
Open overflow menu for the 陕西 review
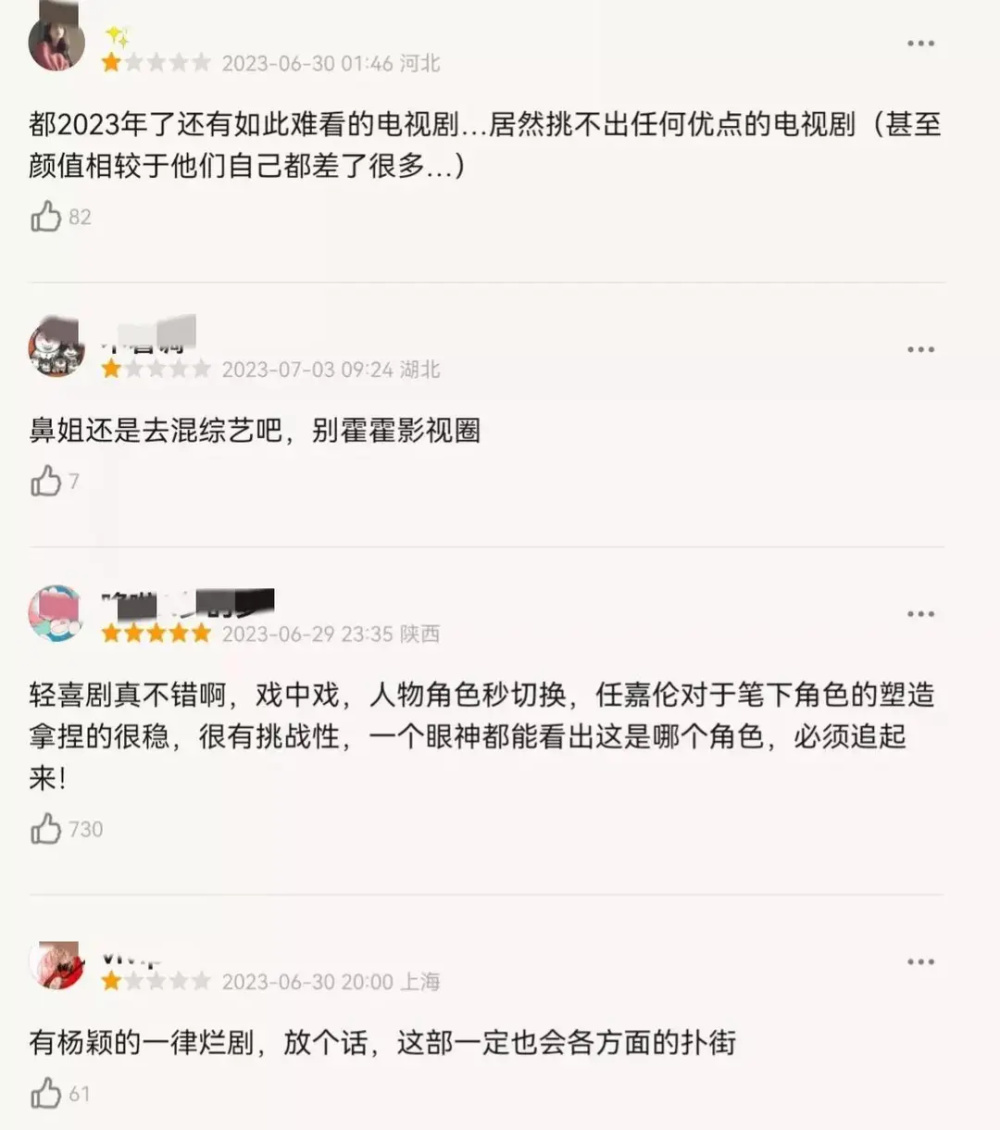tap(920, 614)
